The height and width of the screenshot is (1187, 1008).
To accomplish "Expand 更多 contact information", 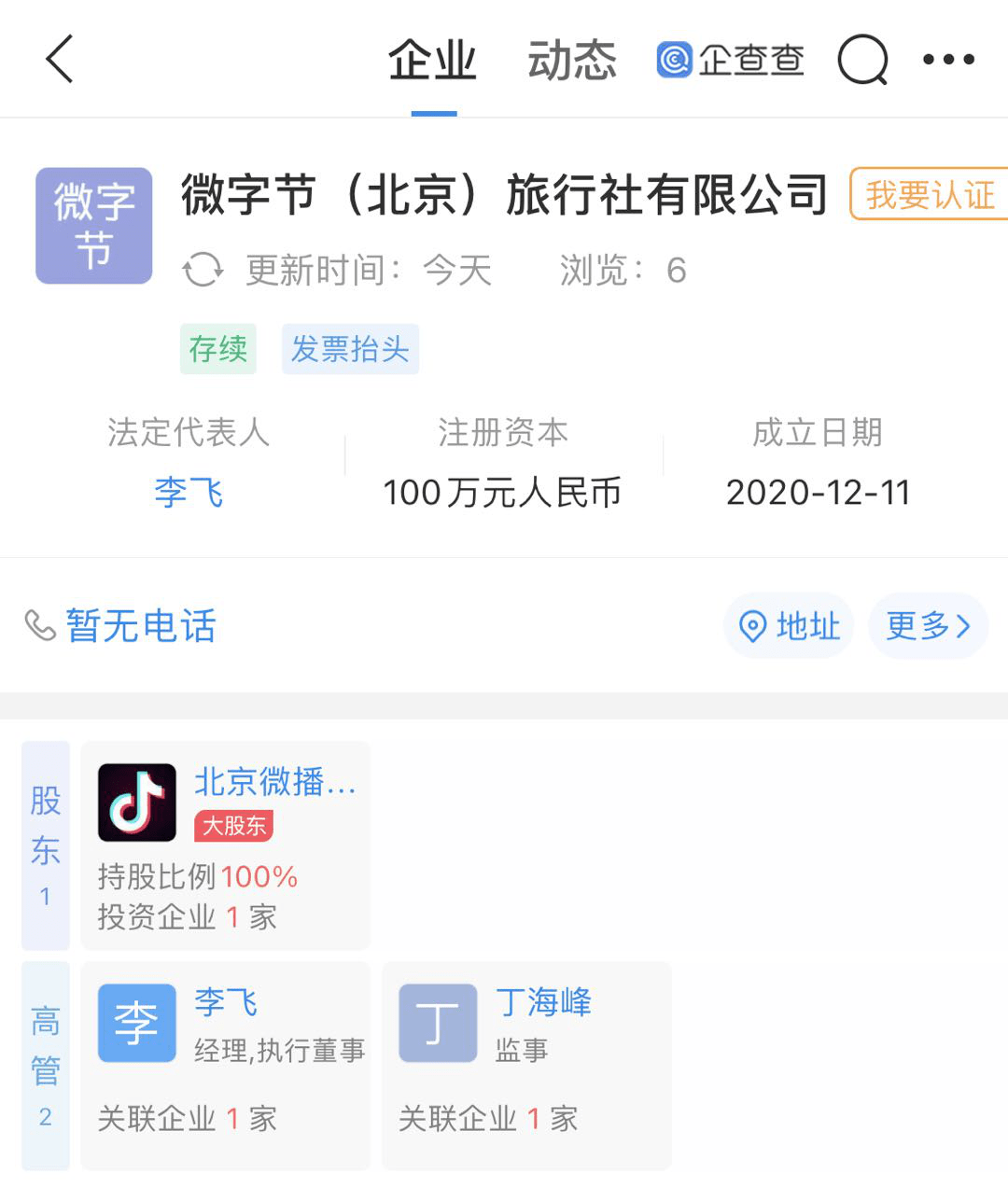I will [928, 625].
